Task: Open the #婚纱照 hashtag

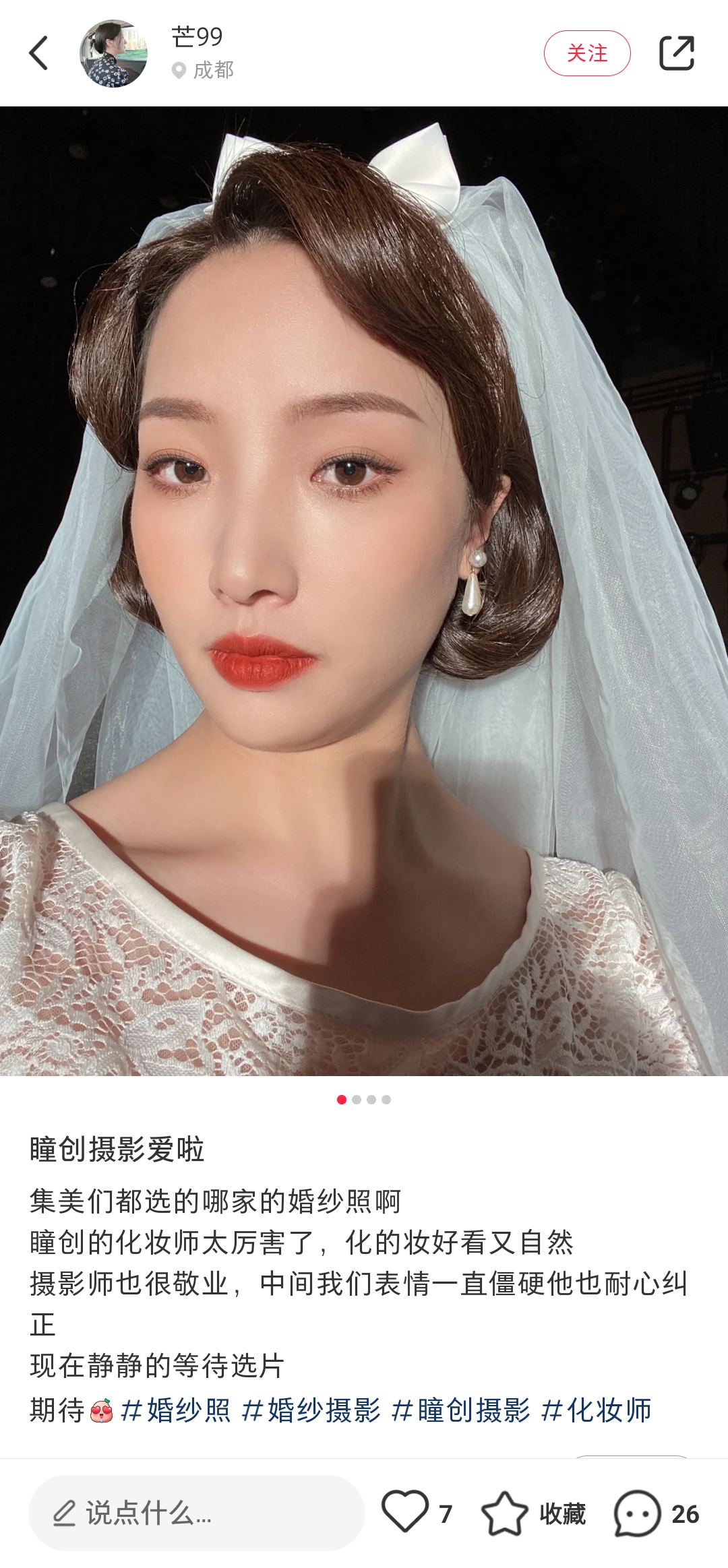Action: [x=175, y=1410]
